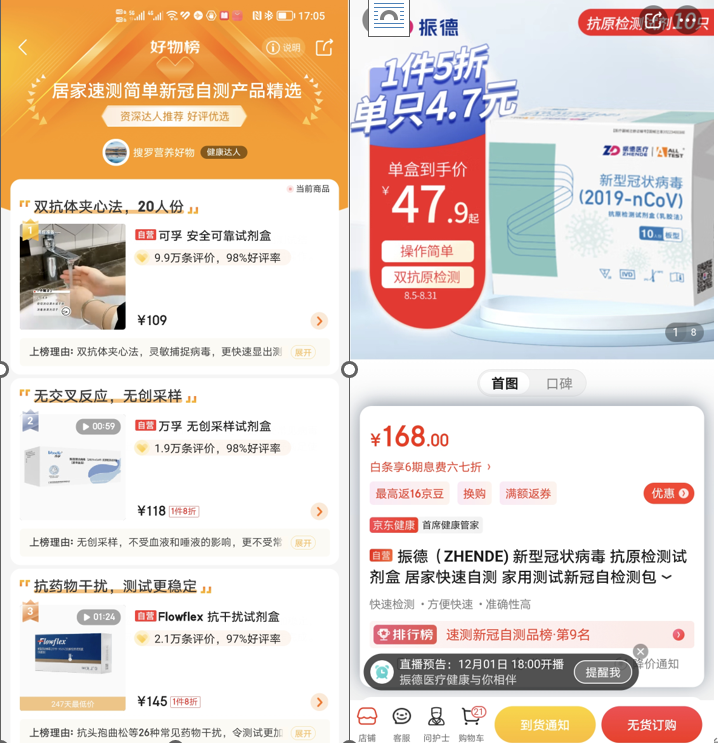Tap the 无货订购 button
This screenshot has width=718, height=743.
point(651,724)
